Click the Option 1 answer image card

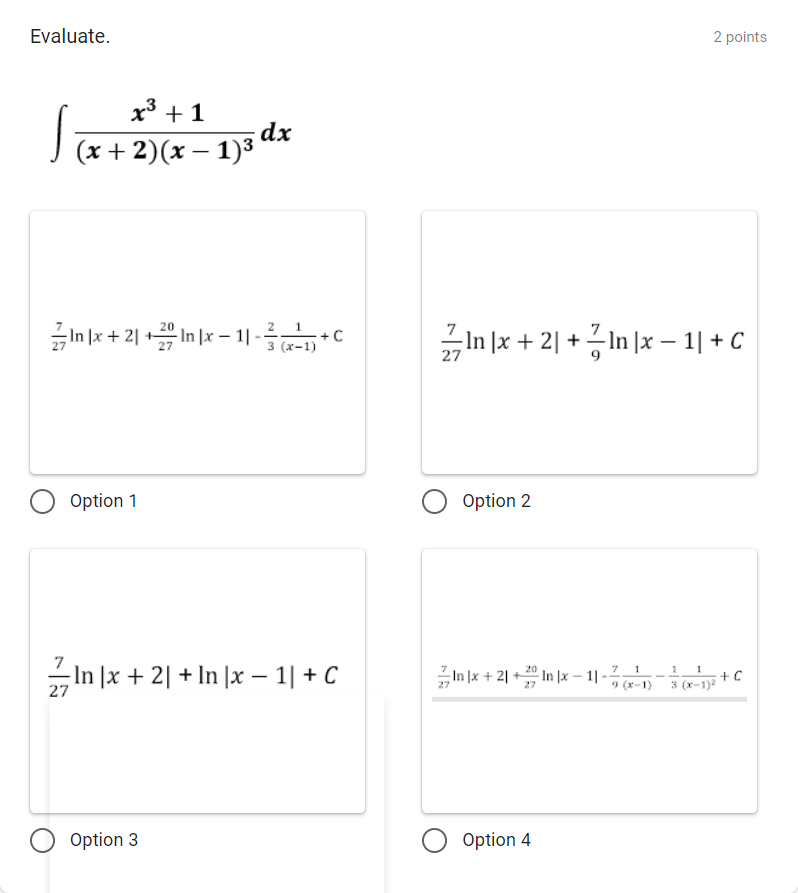[x=197, y=341]
